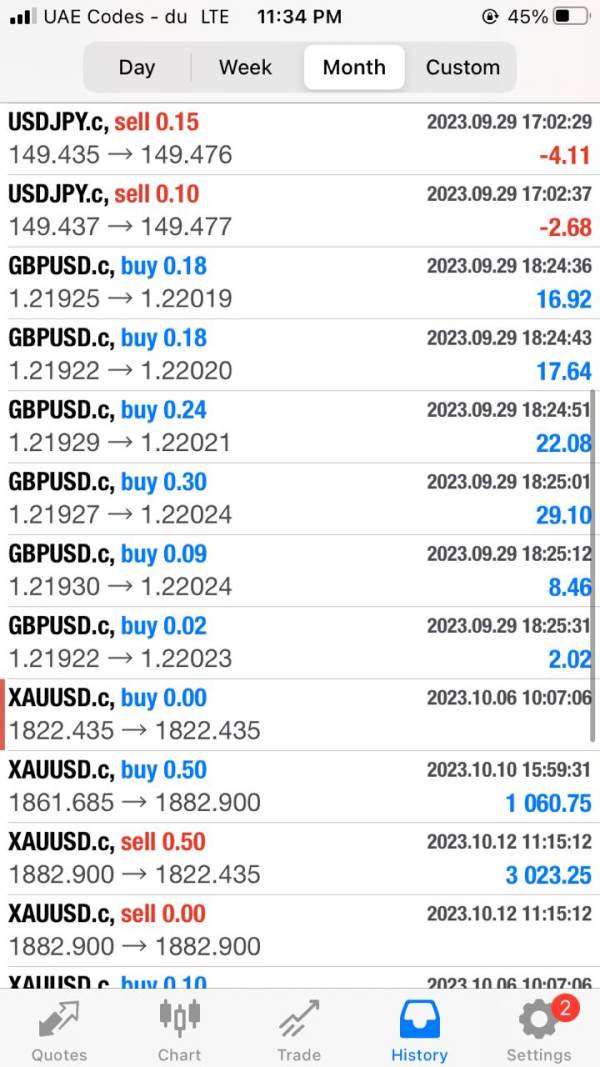Open the USDJPY.c sell 0.10 trade

(x=300, y=211)
